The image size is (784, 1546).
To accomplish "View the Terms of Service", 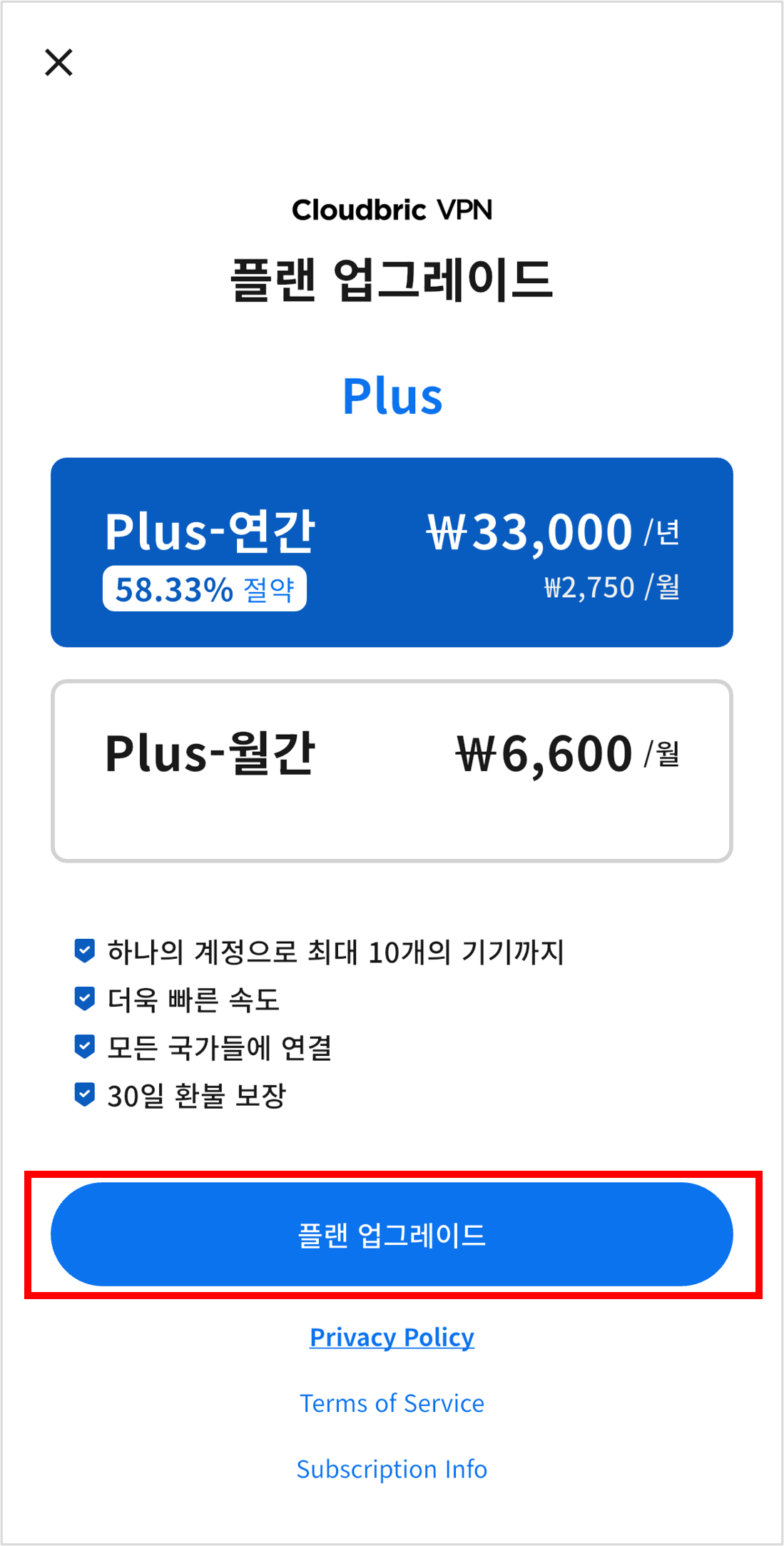I will [x=392, y=1403].
